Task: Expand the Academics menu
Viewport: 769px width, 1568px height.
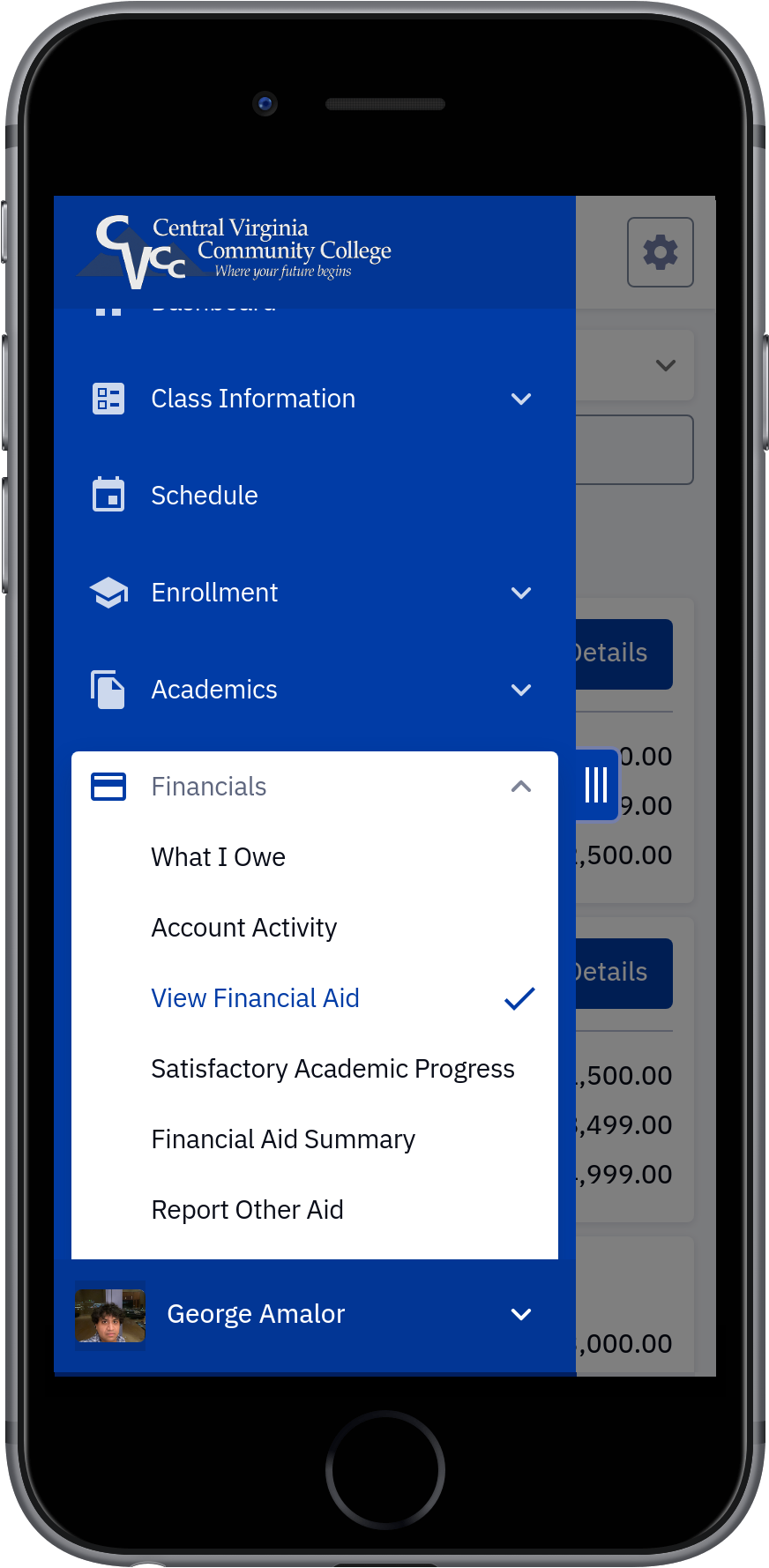Action: (315, 690)
